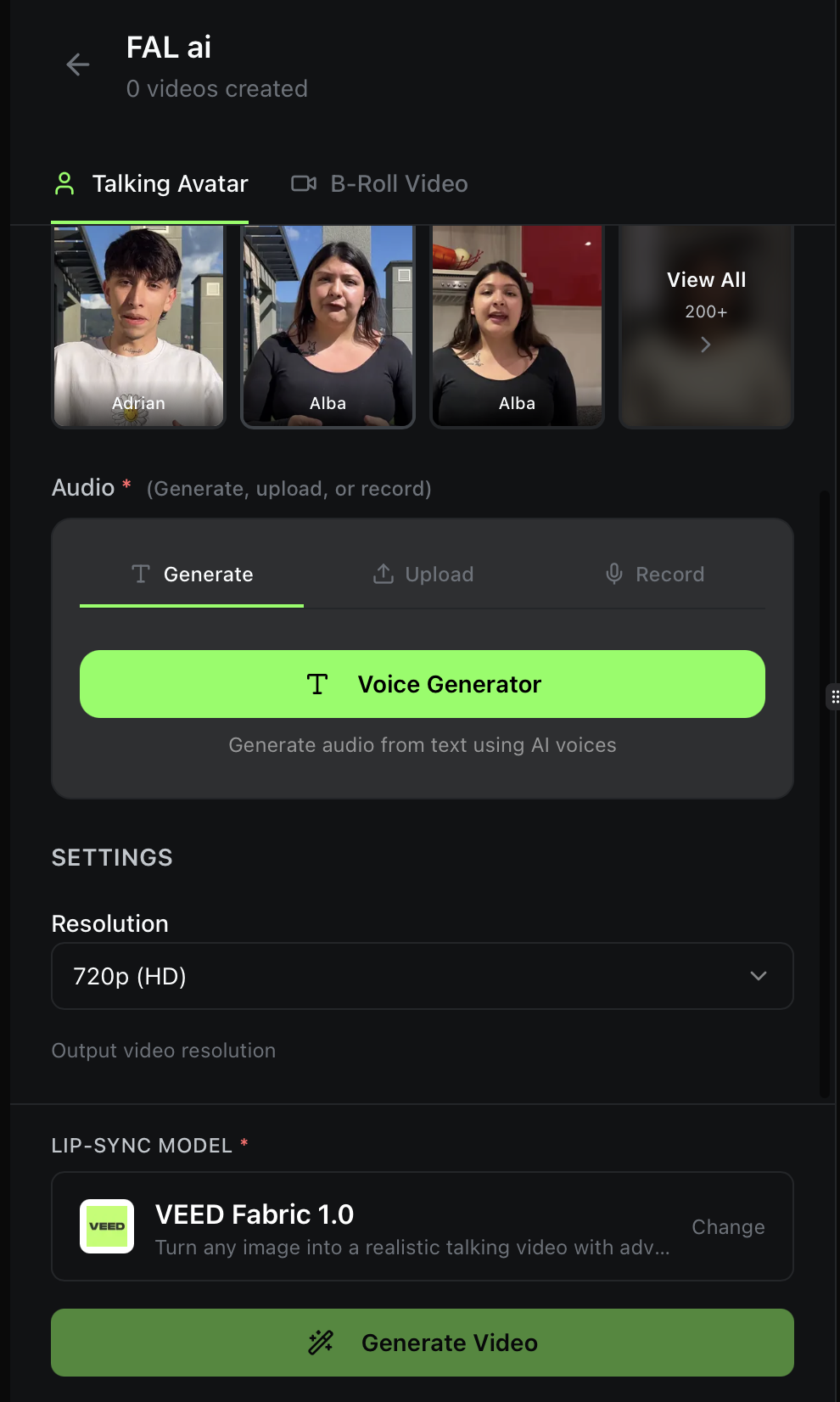Switch to the Upload audio tab
The width and height of the screenshot is (840, 1402).
(423, 575)
